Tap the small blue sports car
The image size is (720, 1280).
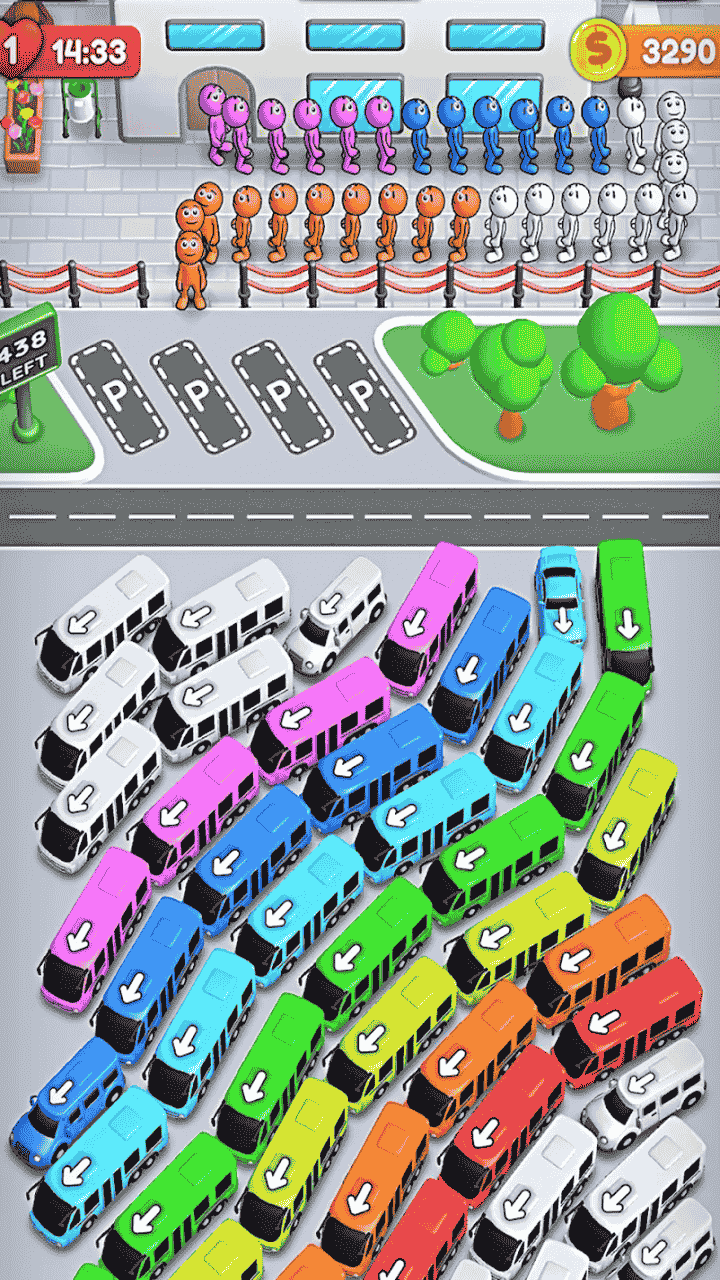[x=560, y=596]
